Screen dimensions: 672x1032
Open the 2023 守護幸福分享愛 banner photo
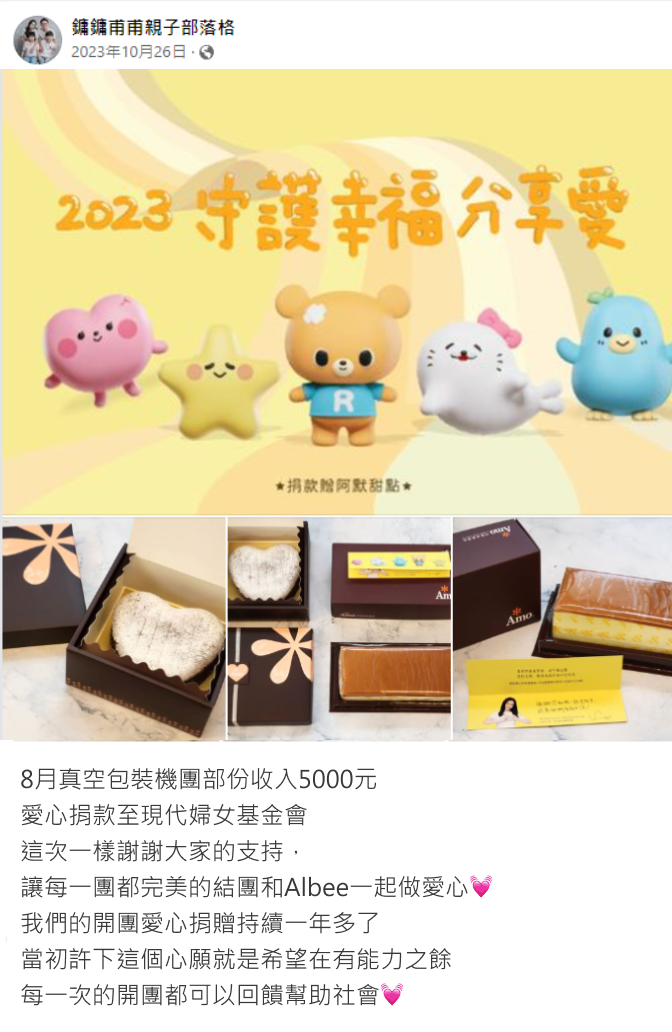336,292
